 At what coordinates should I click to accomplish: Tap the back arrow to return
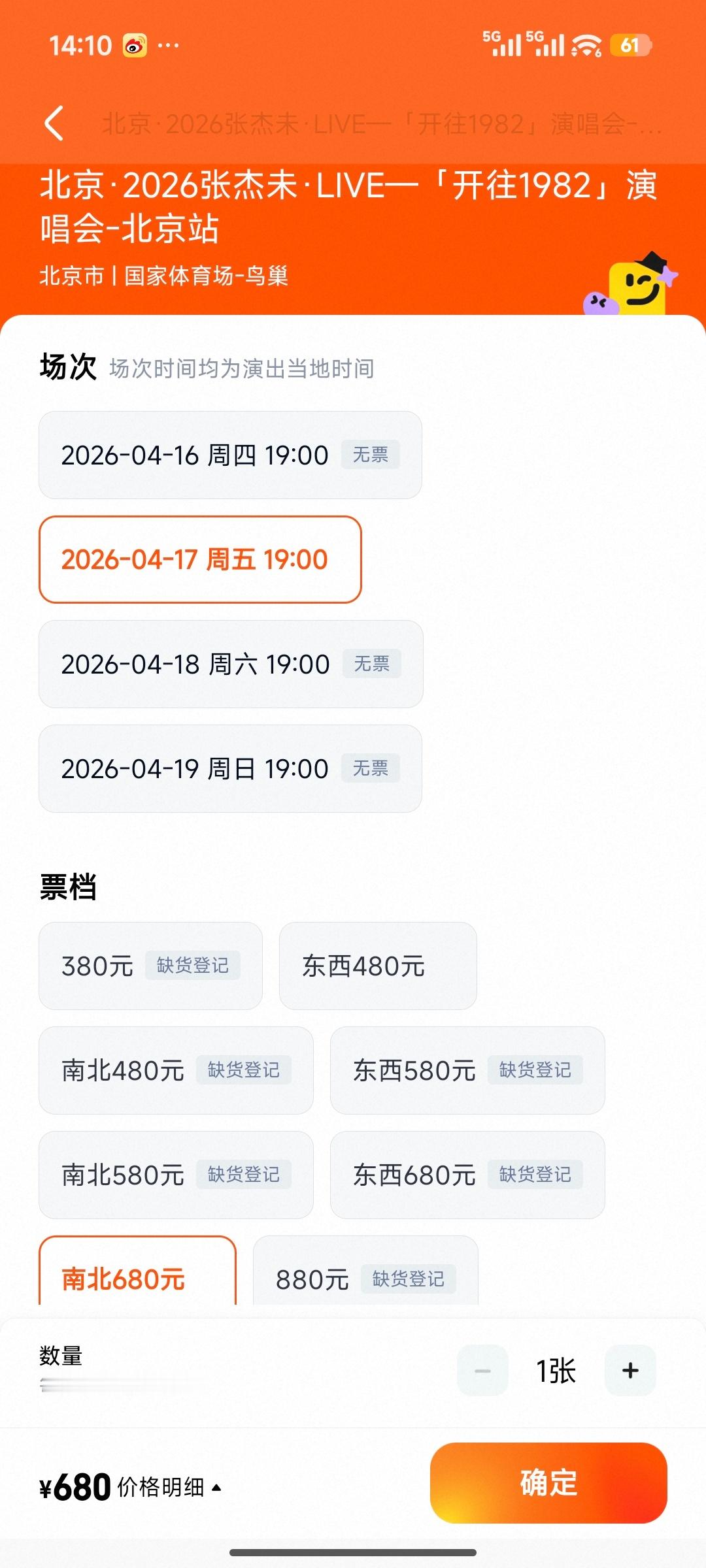click(55, 123)
